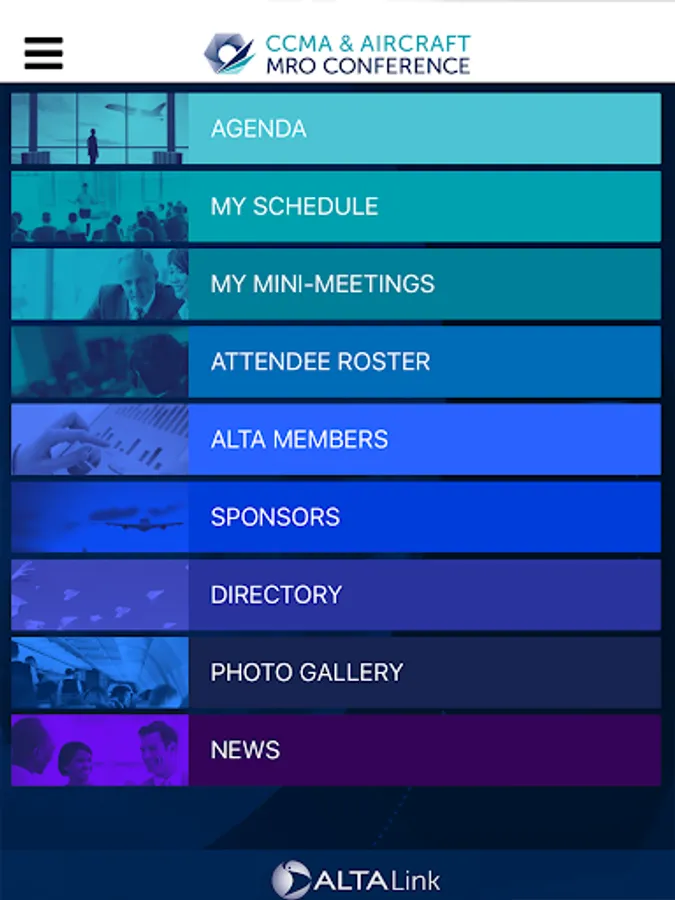Open the Agenda section
The image size is (675, 900).
pyautogui.click(x=336, y=129)
